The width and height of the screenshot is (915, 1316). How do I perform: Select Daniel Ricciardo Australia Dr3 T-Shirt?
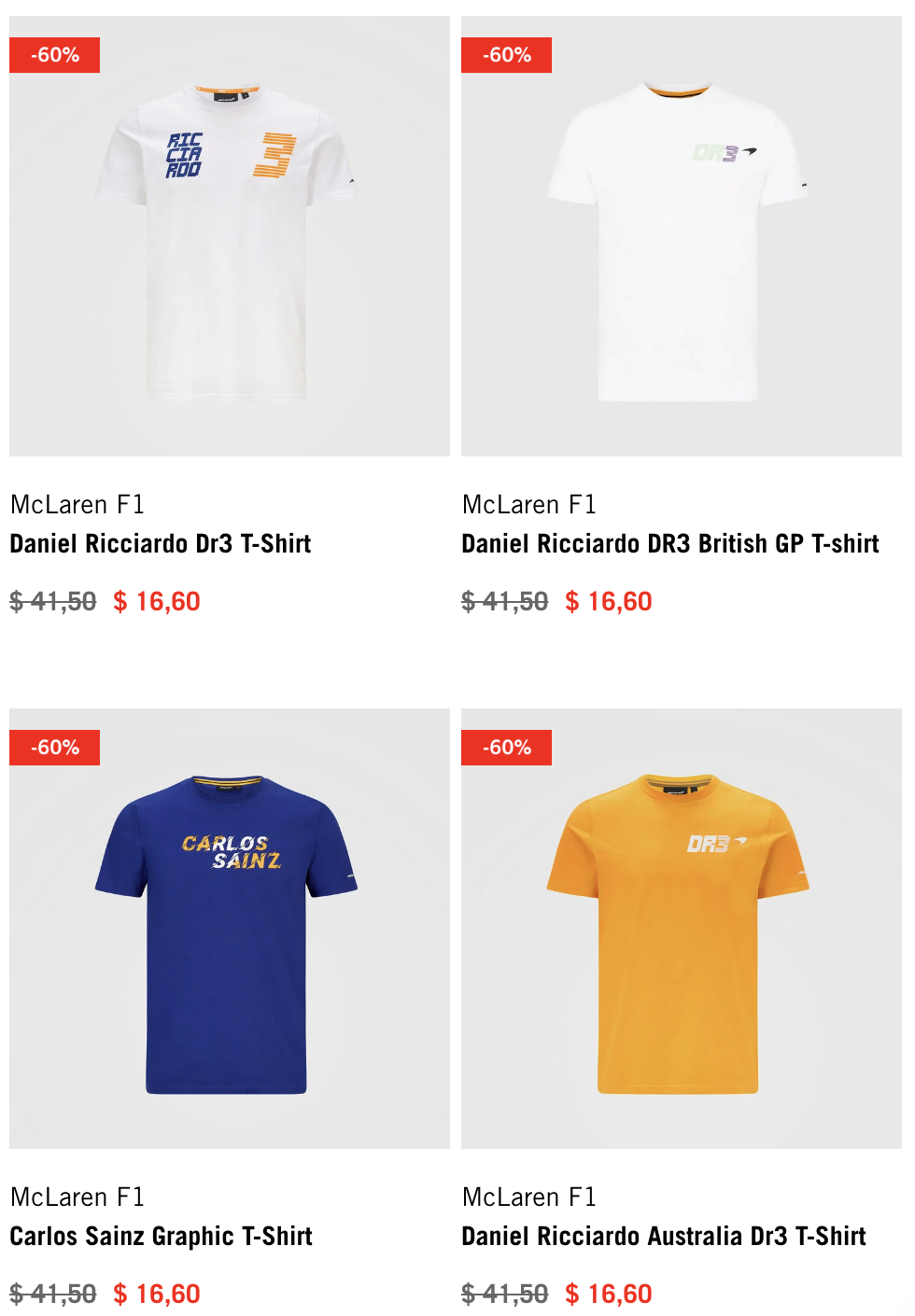coord(663,1236)
